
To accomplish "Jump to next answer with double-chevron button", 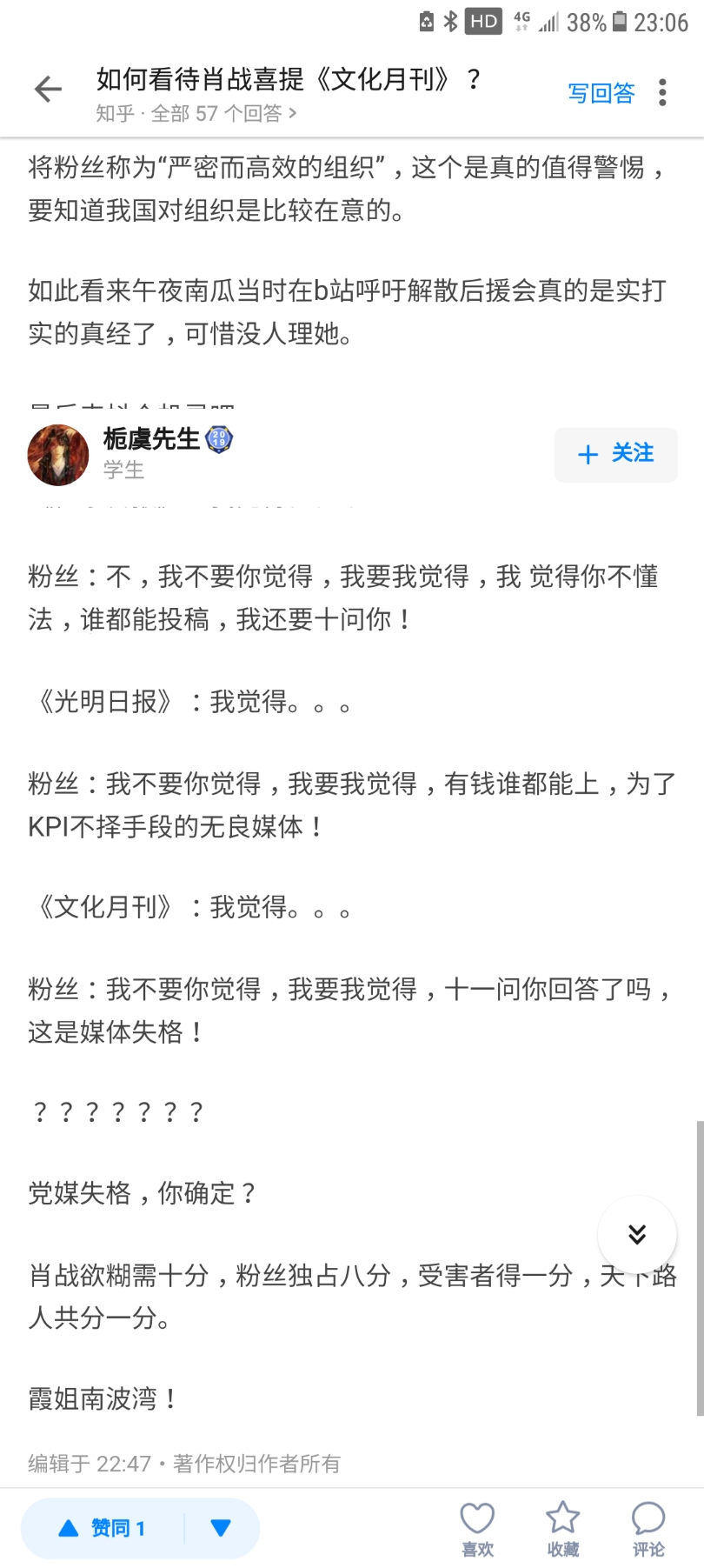I will point(637,1234).
